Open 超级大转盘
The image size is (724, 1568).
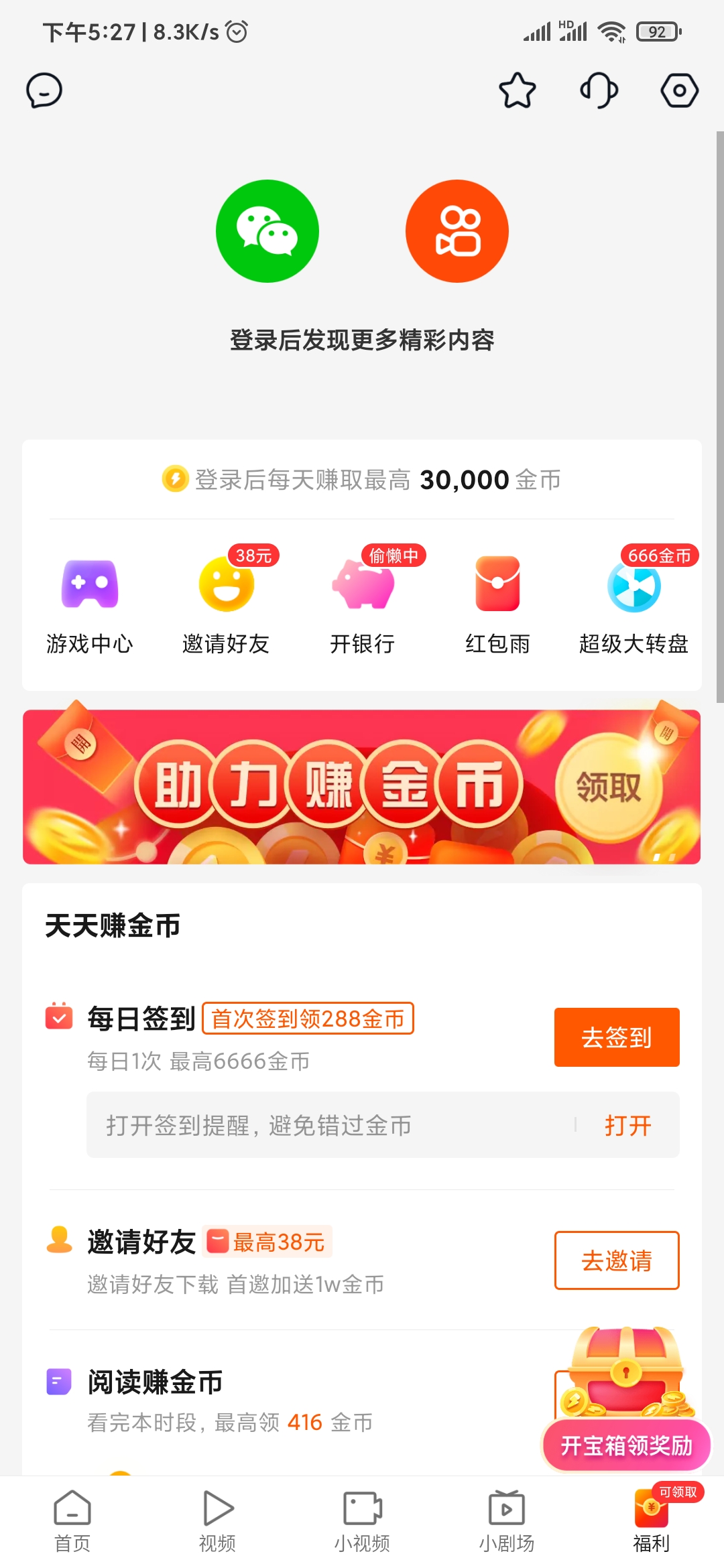click(633, 603)
